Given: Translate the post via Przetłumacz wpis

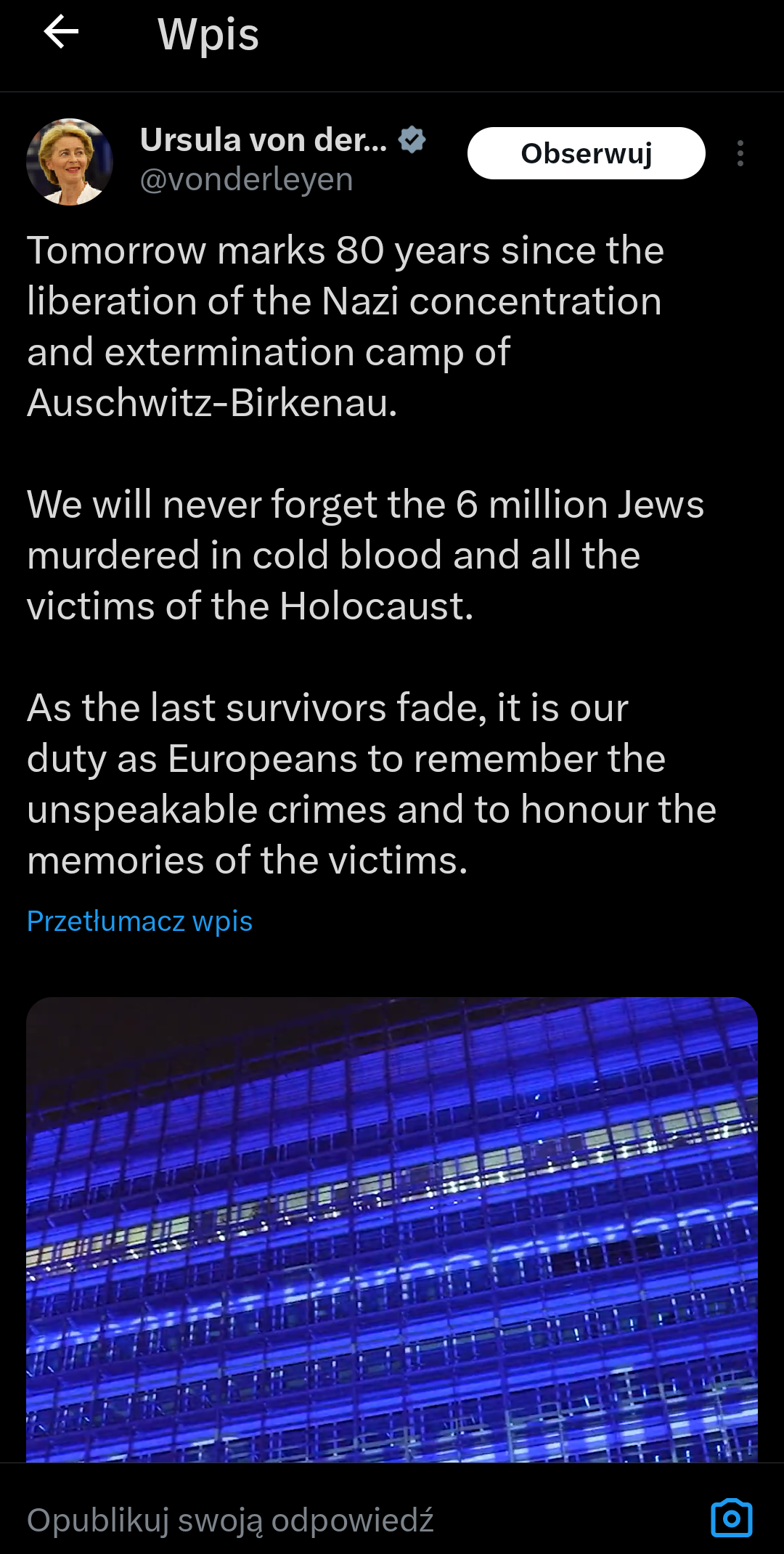Looking at the screenshot, I should [139, 921].
